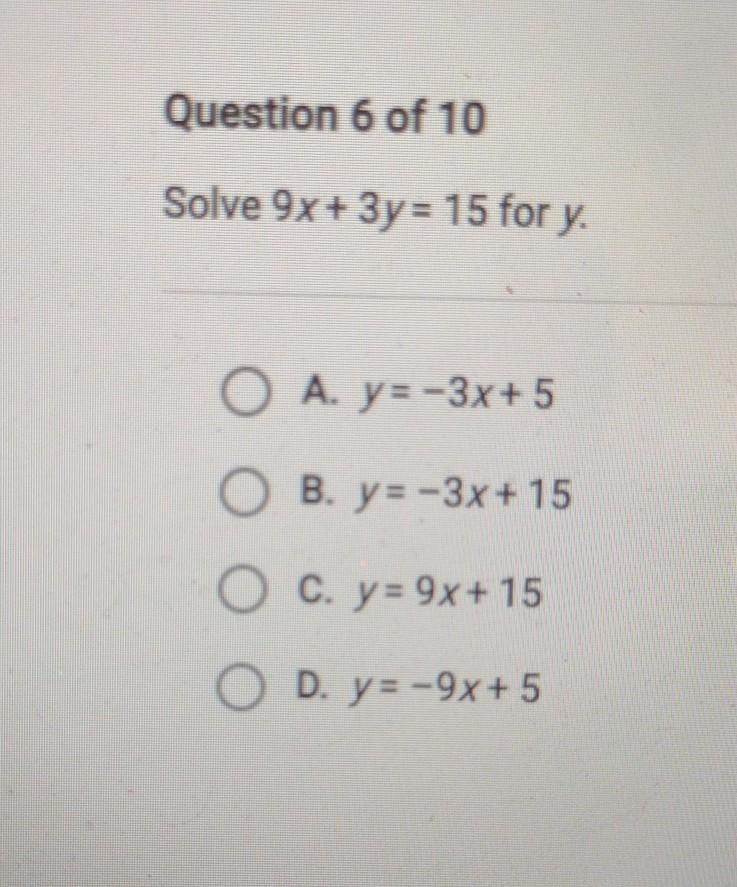
Task: Select answer A: y = -3x + 5
Action: [x=242, y=398]
